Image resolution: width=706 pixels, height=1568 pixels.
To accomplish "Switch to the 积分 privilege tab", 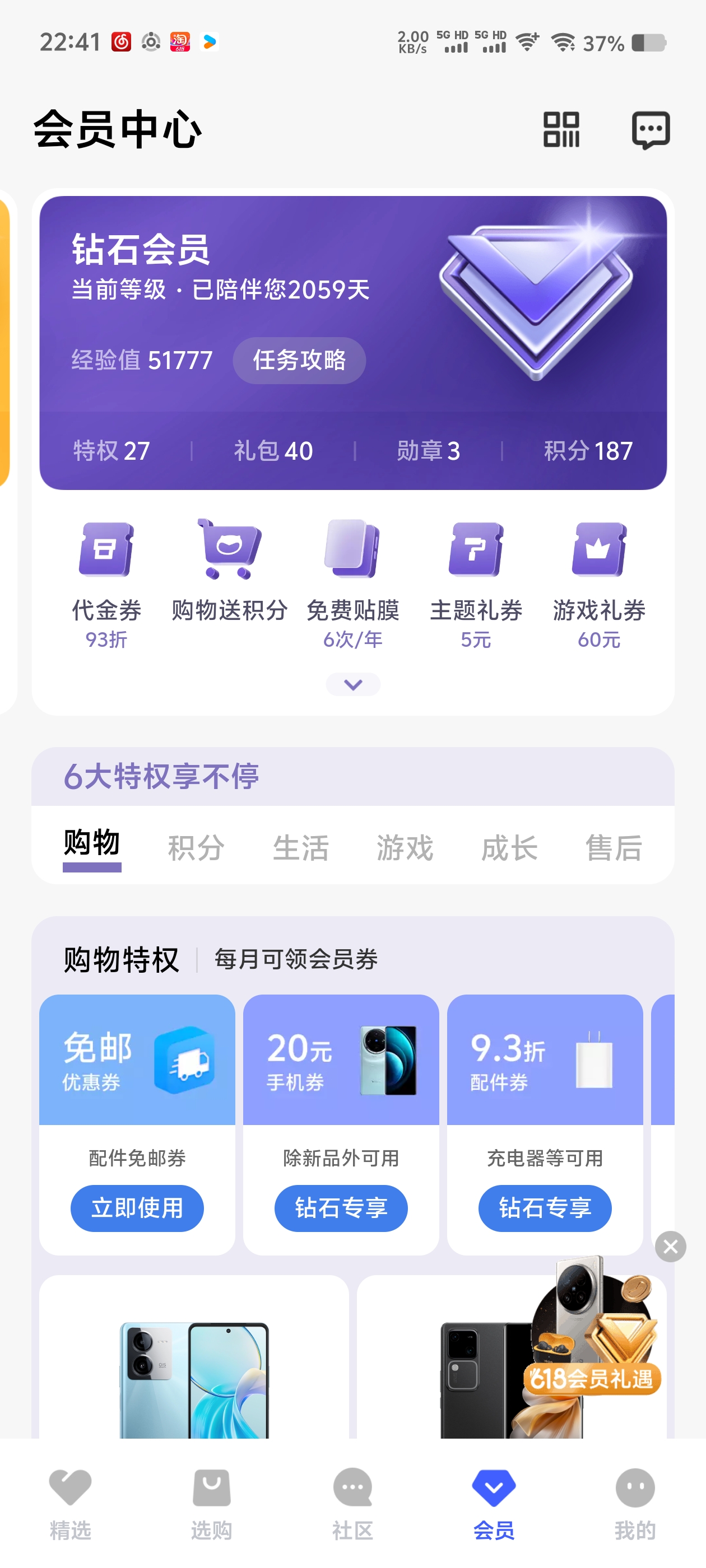I will (196, 847).
